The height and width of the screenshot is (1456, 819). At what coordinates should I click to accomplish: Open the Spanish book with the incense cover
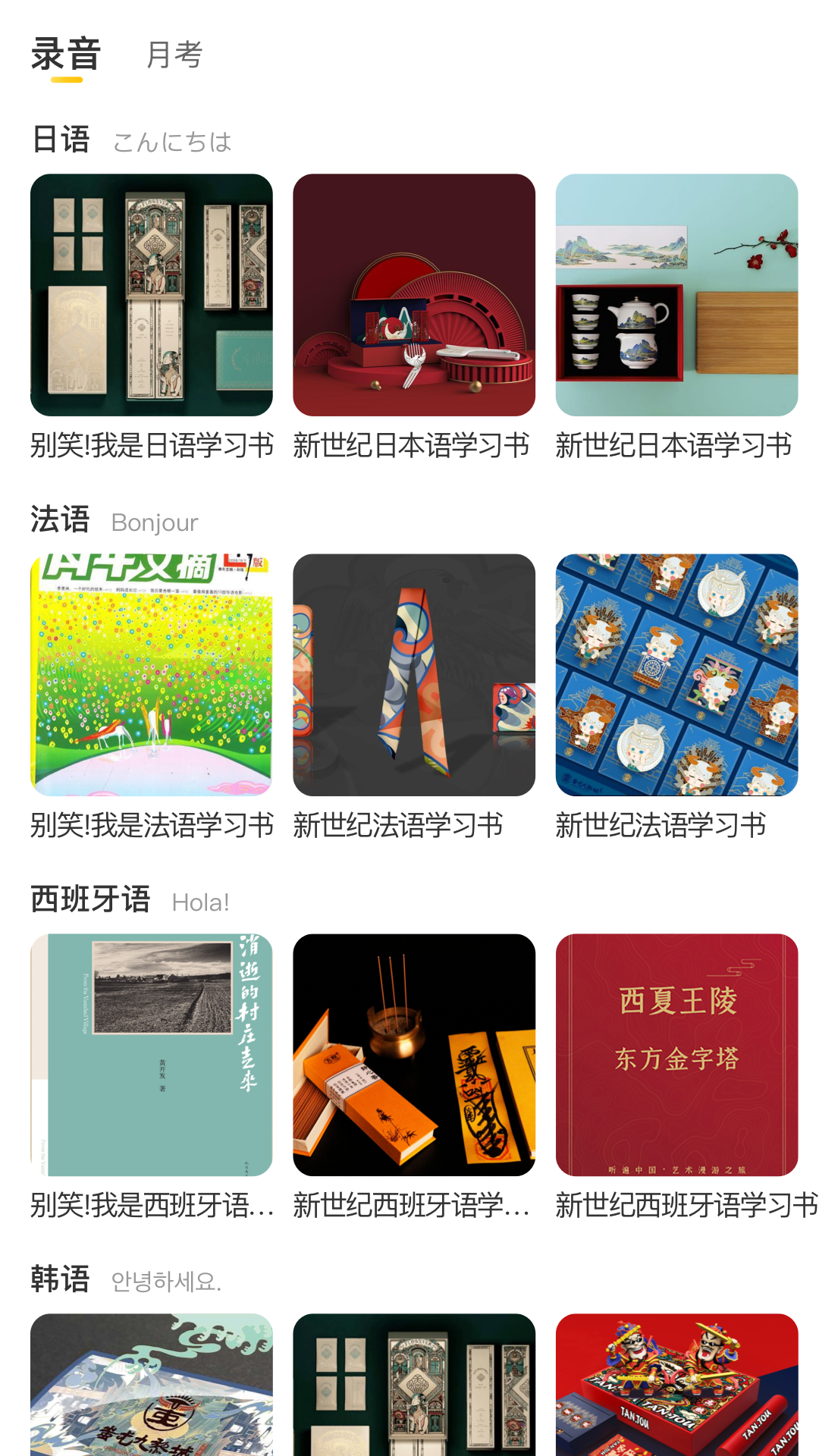pyautogui.click(x=414, y=1055)
